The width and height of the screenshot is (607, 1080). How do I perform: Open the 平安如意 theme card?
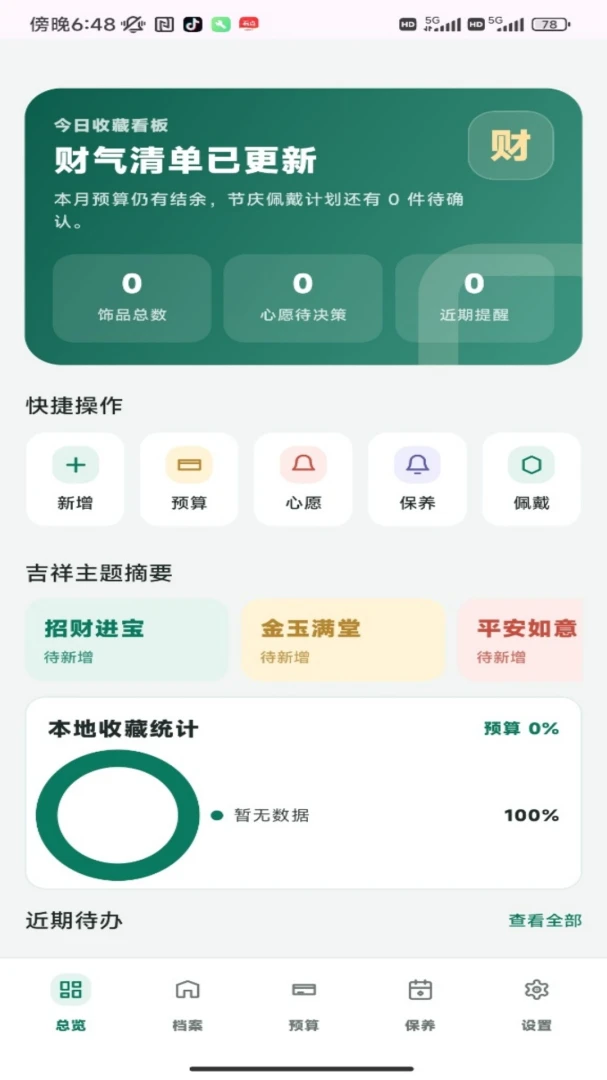pyautogui.click(x=520, y=640)
